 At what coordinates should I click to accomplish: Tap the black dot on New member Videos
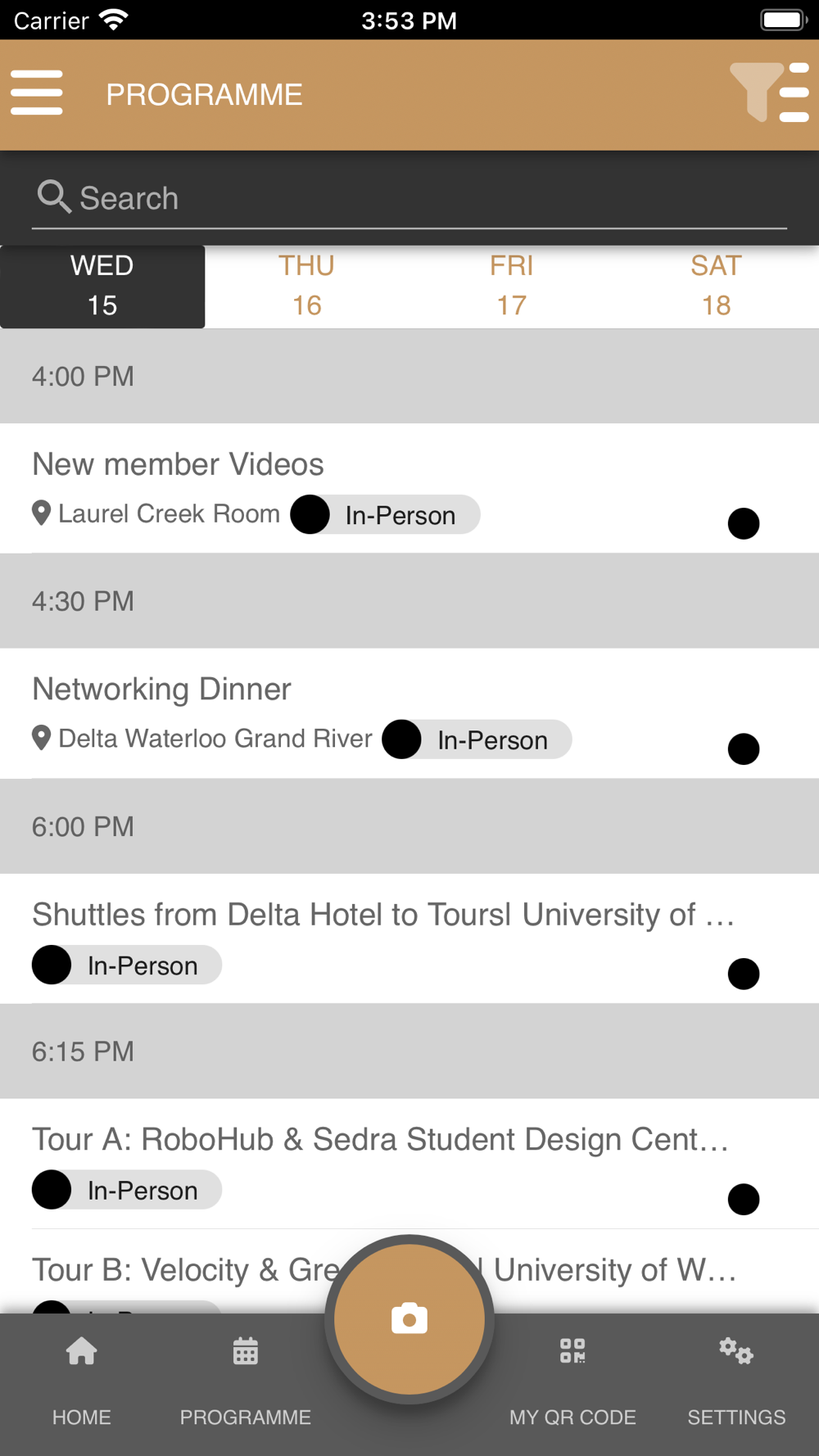[743, 523]
